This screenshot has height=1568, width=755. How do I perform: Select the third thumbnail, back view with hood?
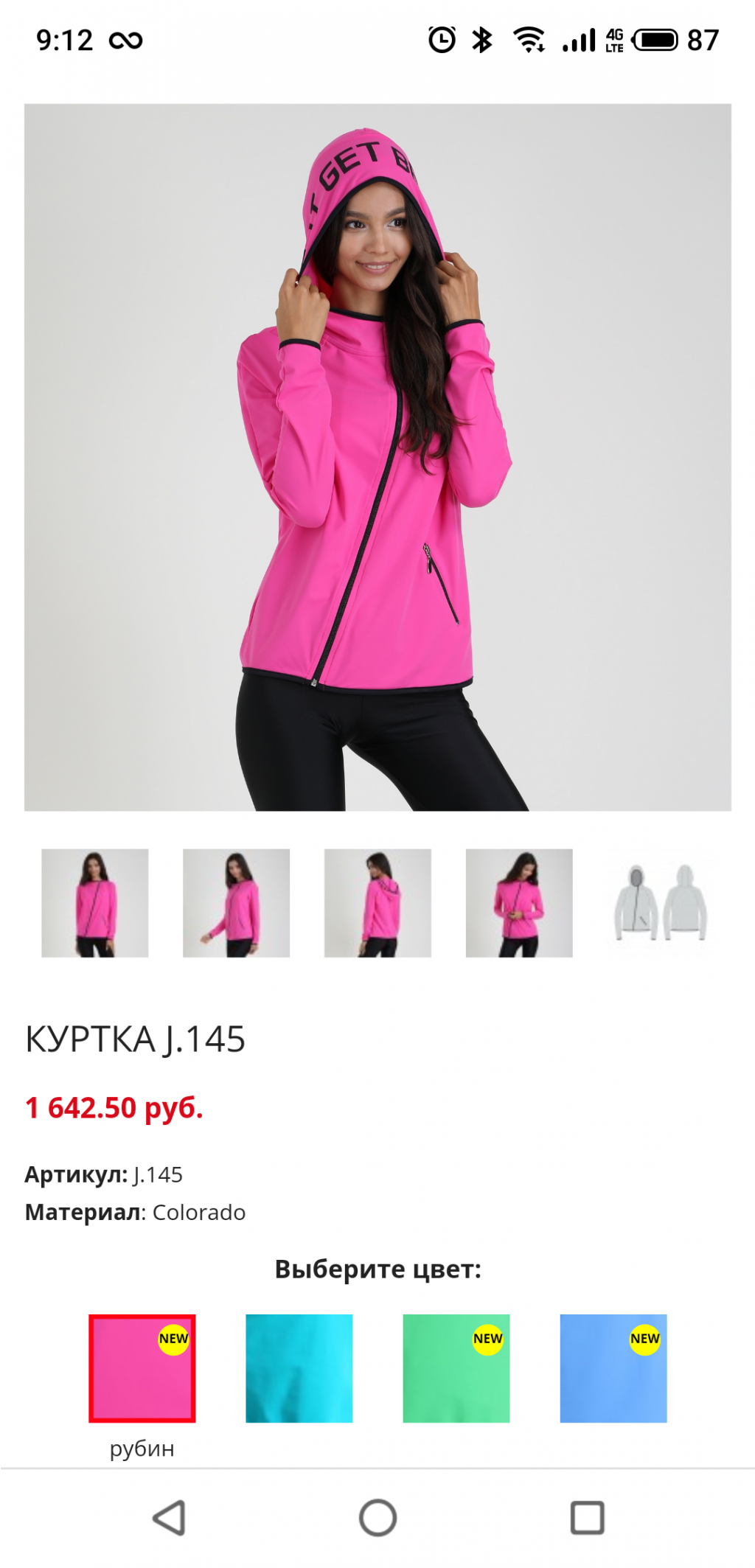coord(377,903)
